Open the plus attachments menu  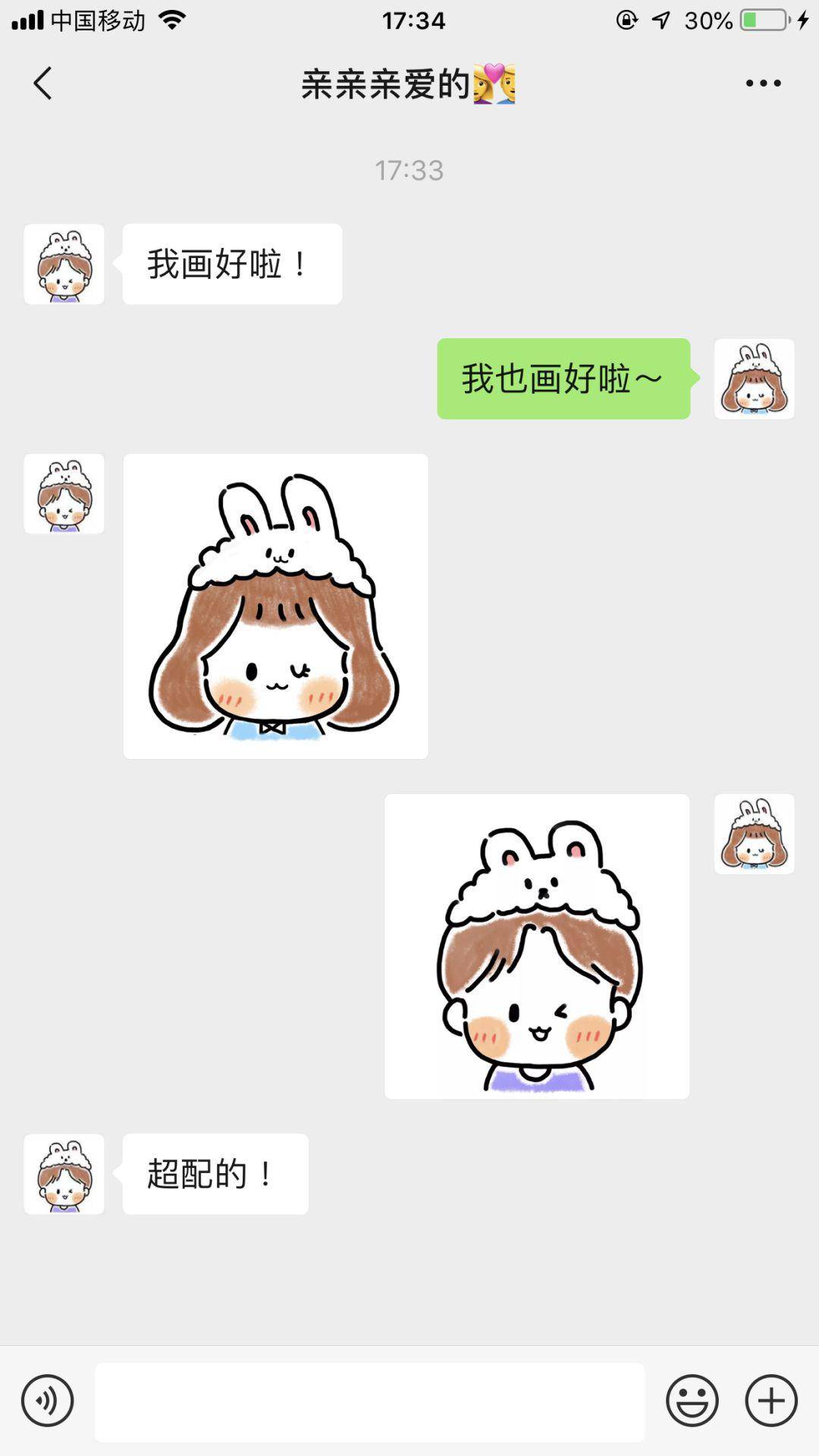(770, 1400)
